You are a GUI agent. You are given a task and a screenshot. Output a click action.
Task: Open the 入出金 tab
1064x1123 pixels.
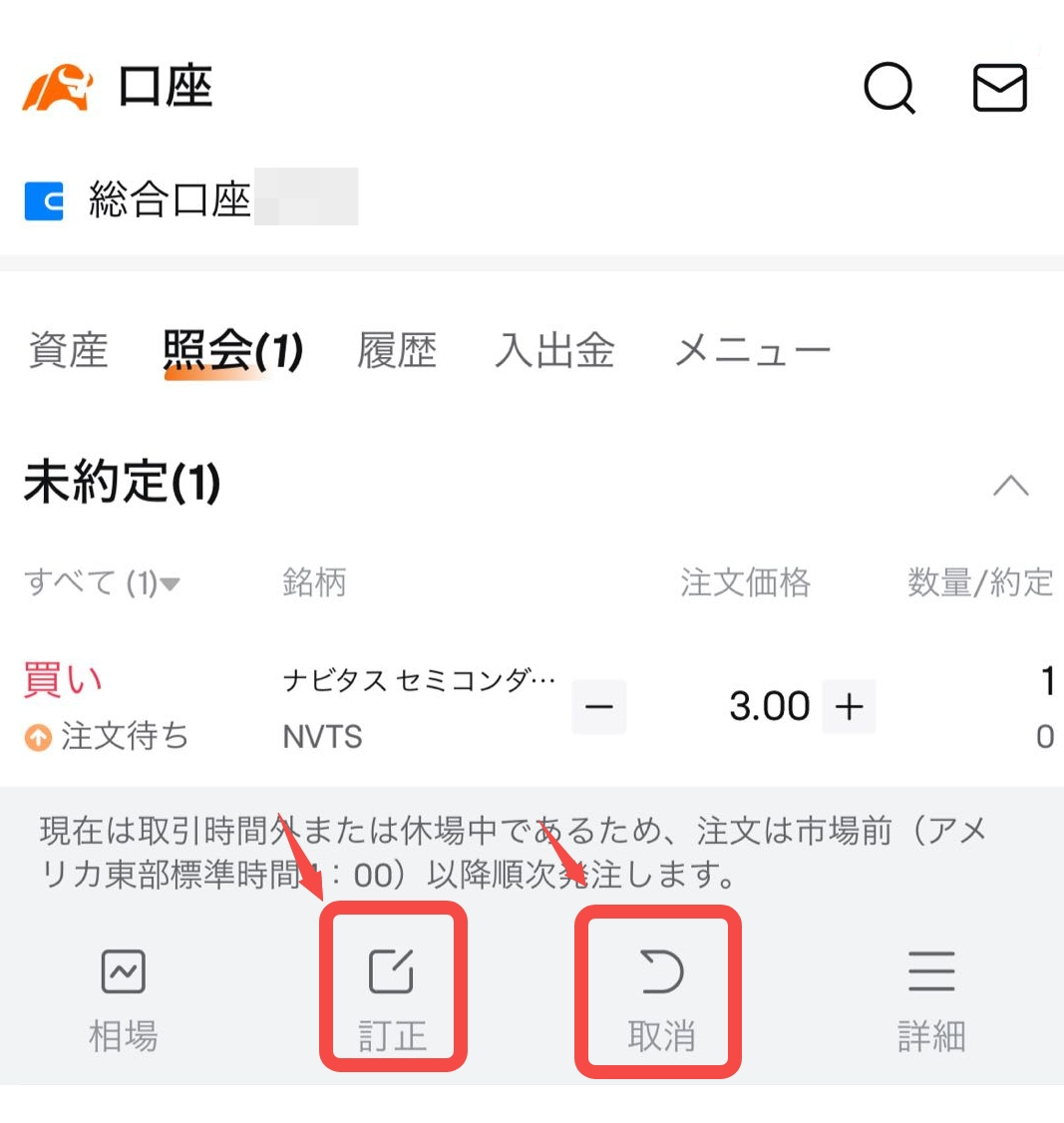point(554,351)
